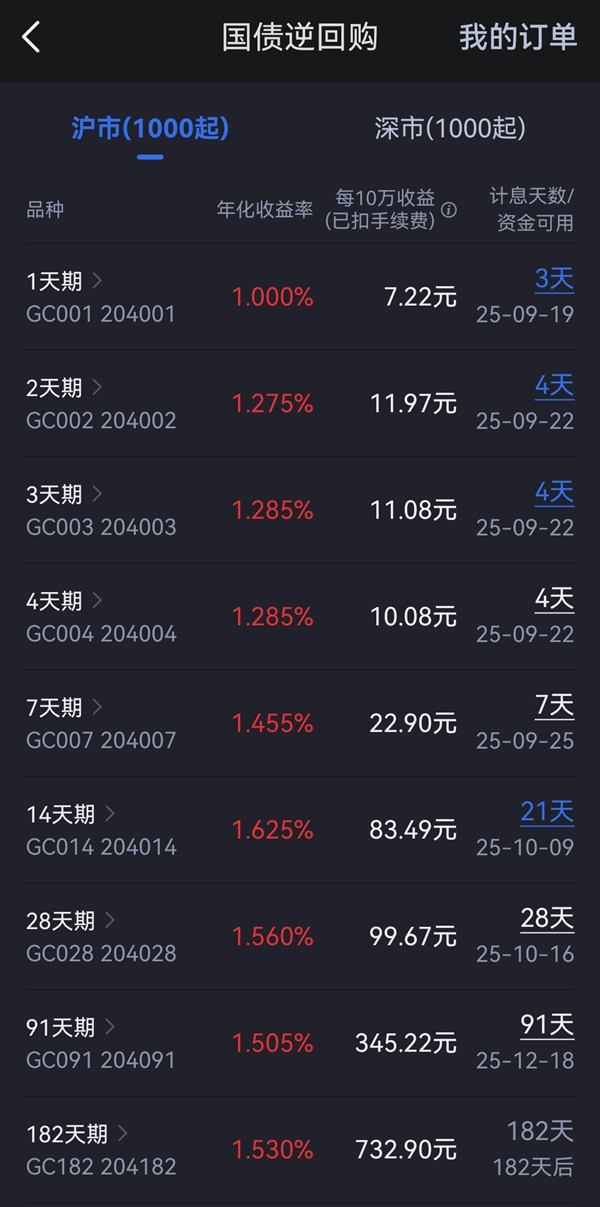Open the 7天期 GC007 row

(300, 724)
